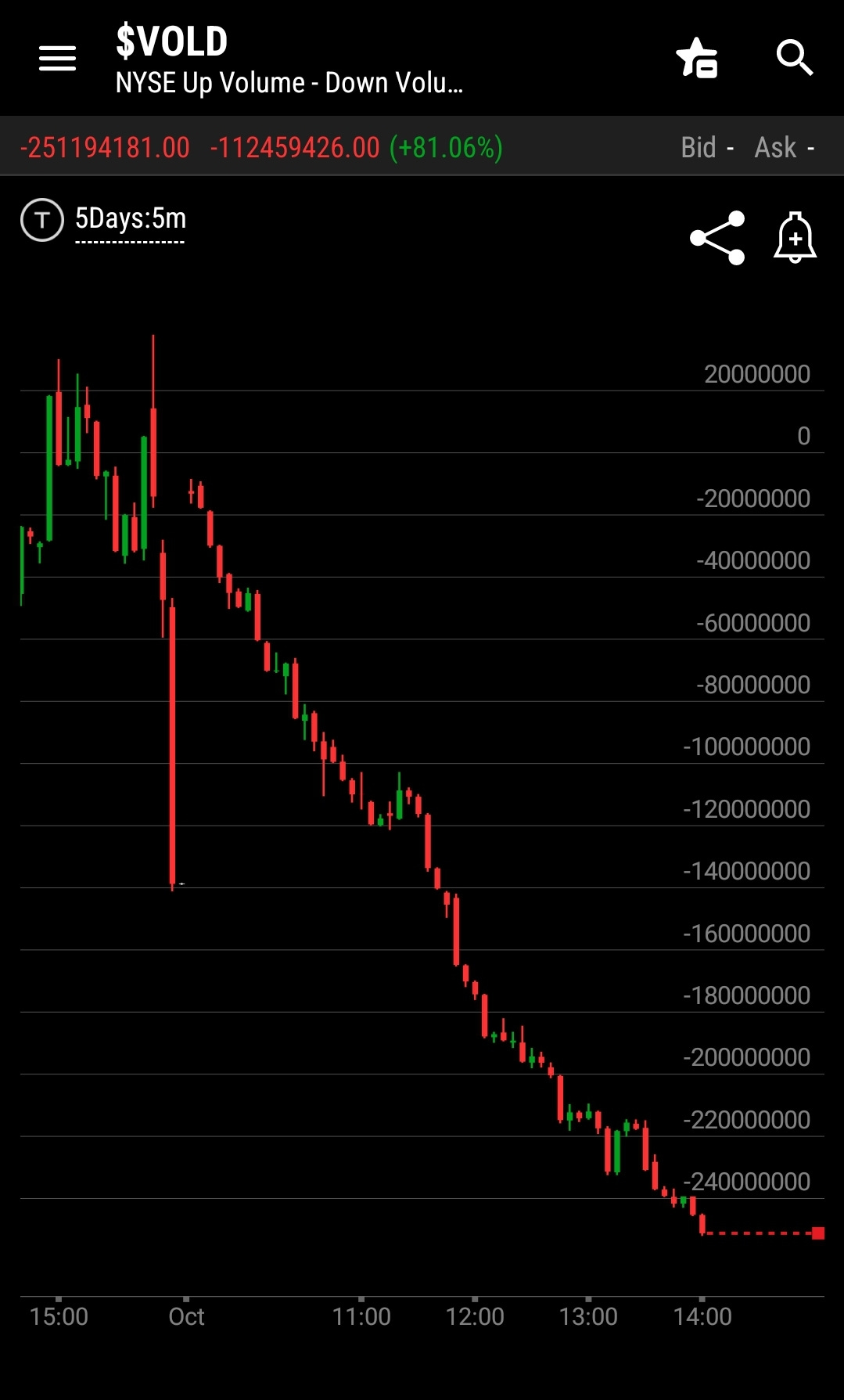844x1400 pixels.
Task: Change the 5Days:5m chart timeframe
Action: coord(131,219)
